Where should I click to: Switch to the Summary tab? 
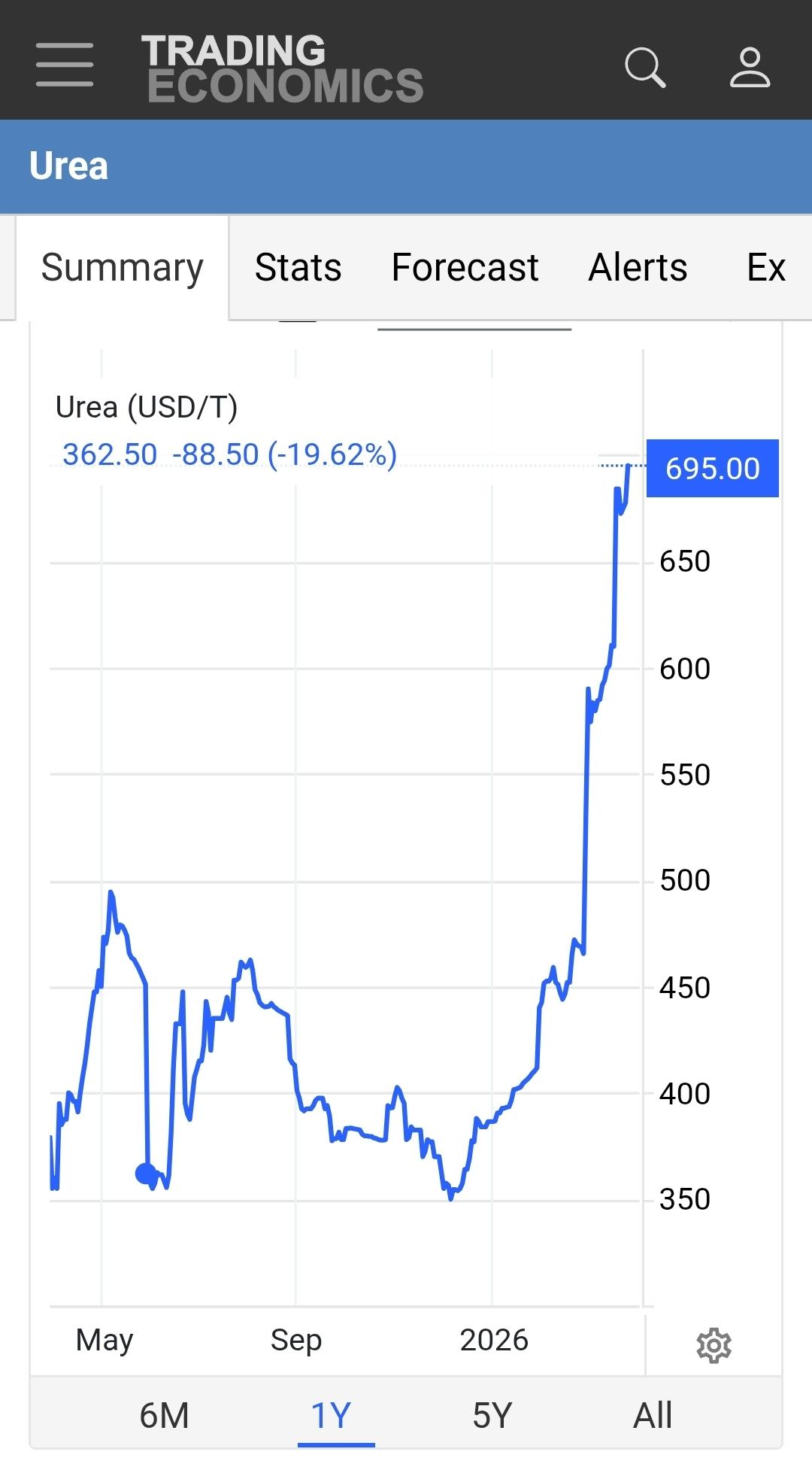[x=122, y=268]
